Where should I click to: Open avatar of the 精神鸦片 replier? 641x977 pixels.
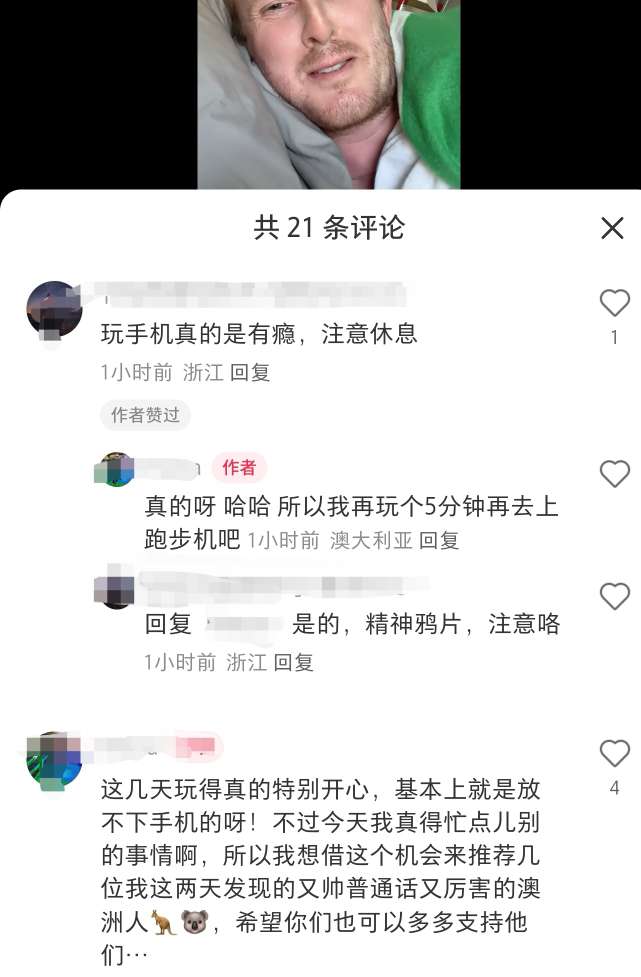click(x=116, y=589)
